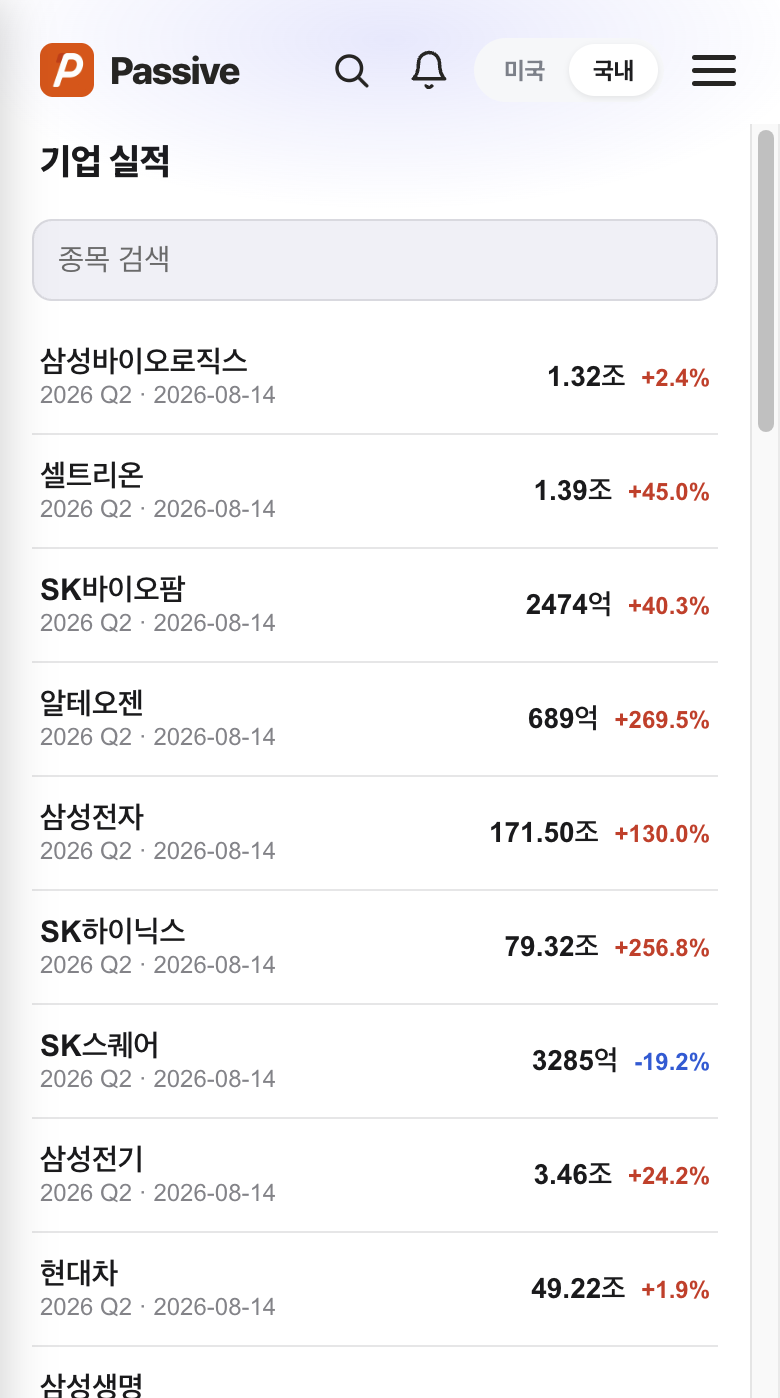Select the SK스퀘어 row
Viewport: 780px width, 1398px height.
click(375, 1061)
